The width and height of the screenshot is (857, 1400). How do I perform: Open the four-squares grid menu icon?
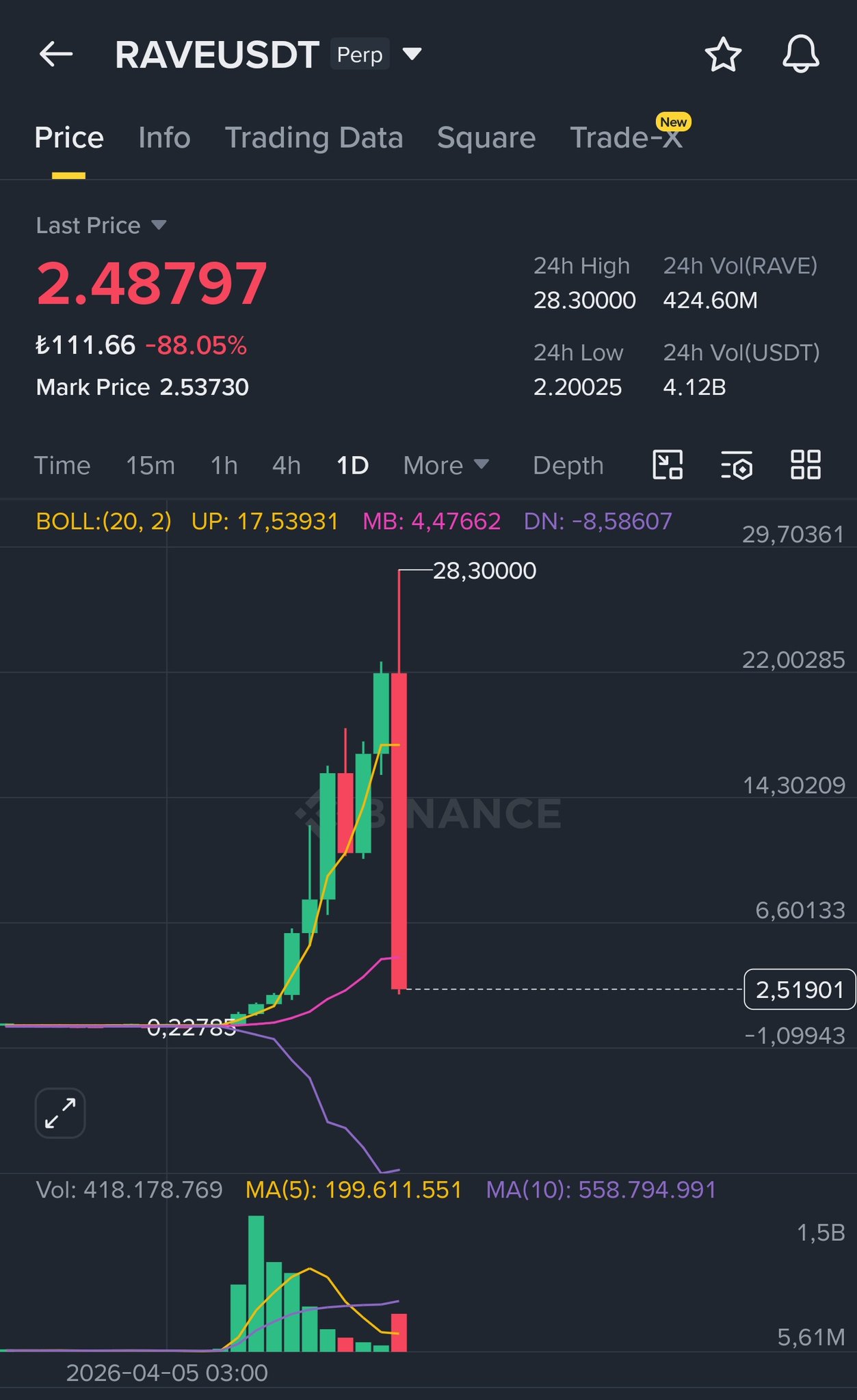tap(805, 465)
